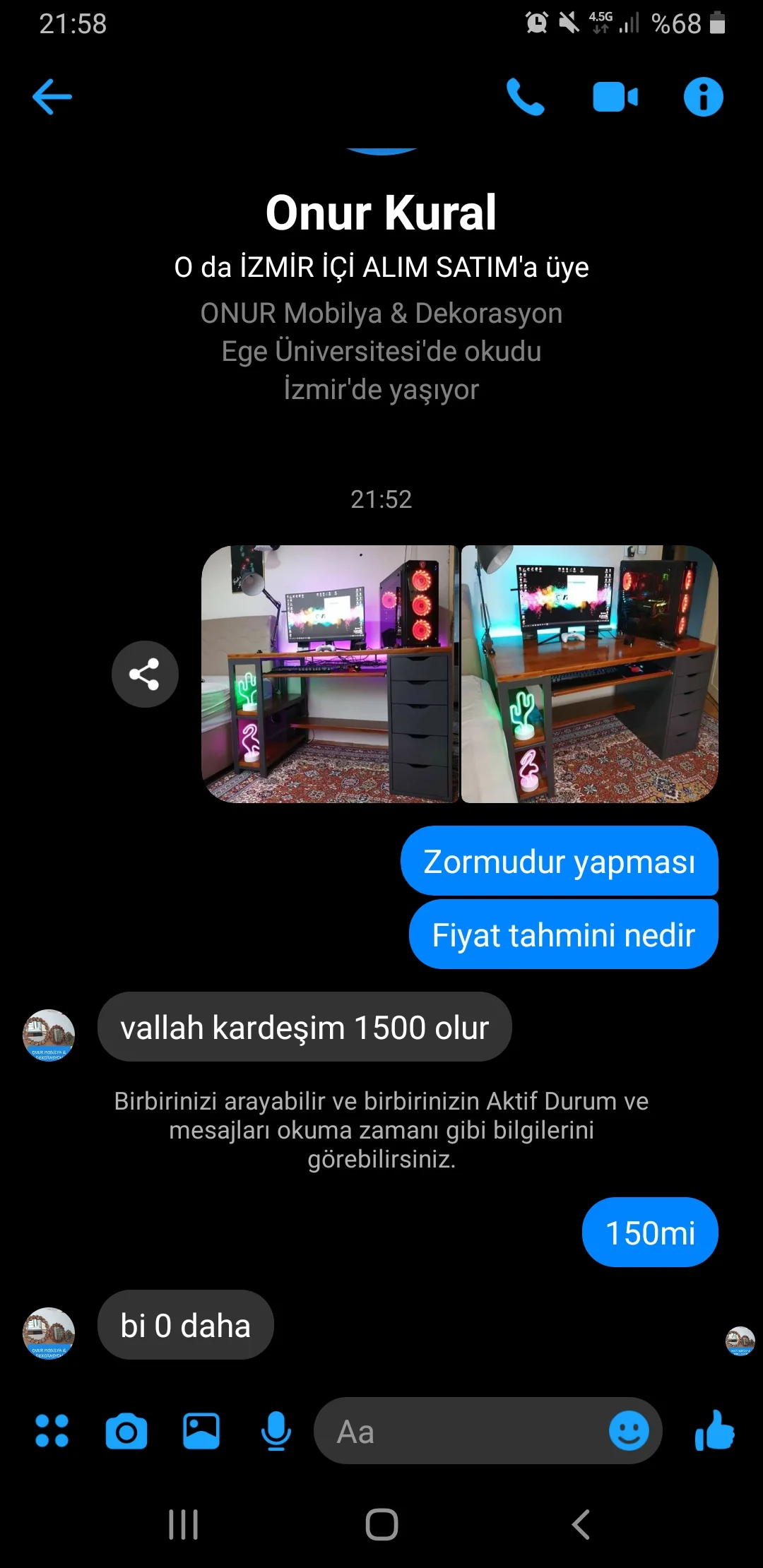Open the camera to take a photo

126,1431
